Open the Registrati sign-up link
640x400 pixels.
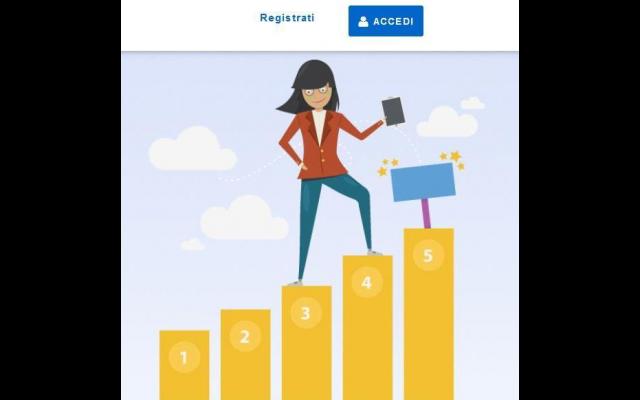pos(287,18)
